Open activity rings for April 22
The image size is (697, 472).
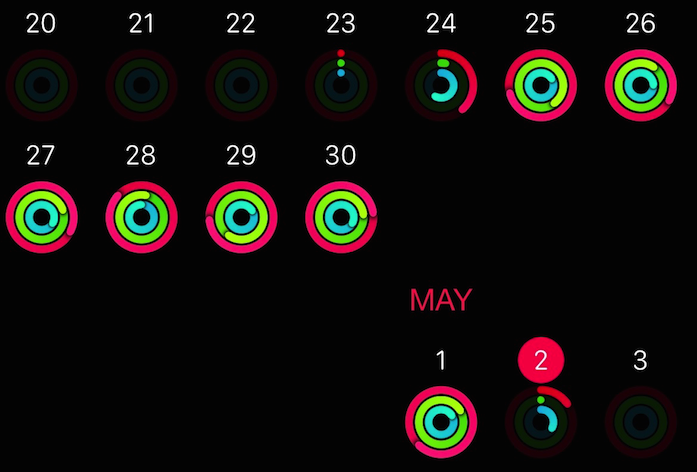(x=241, y=86)
